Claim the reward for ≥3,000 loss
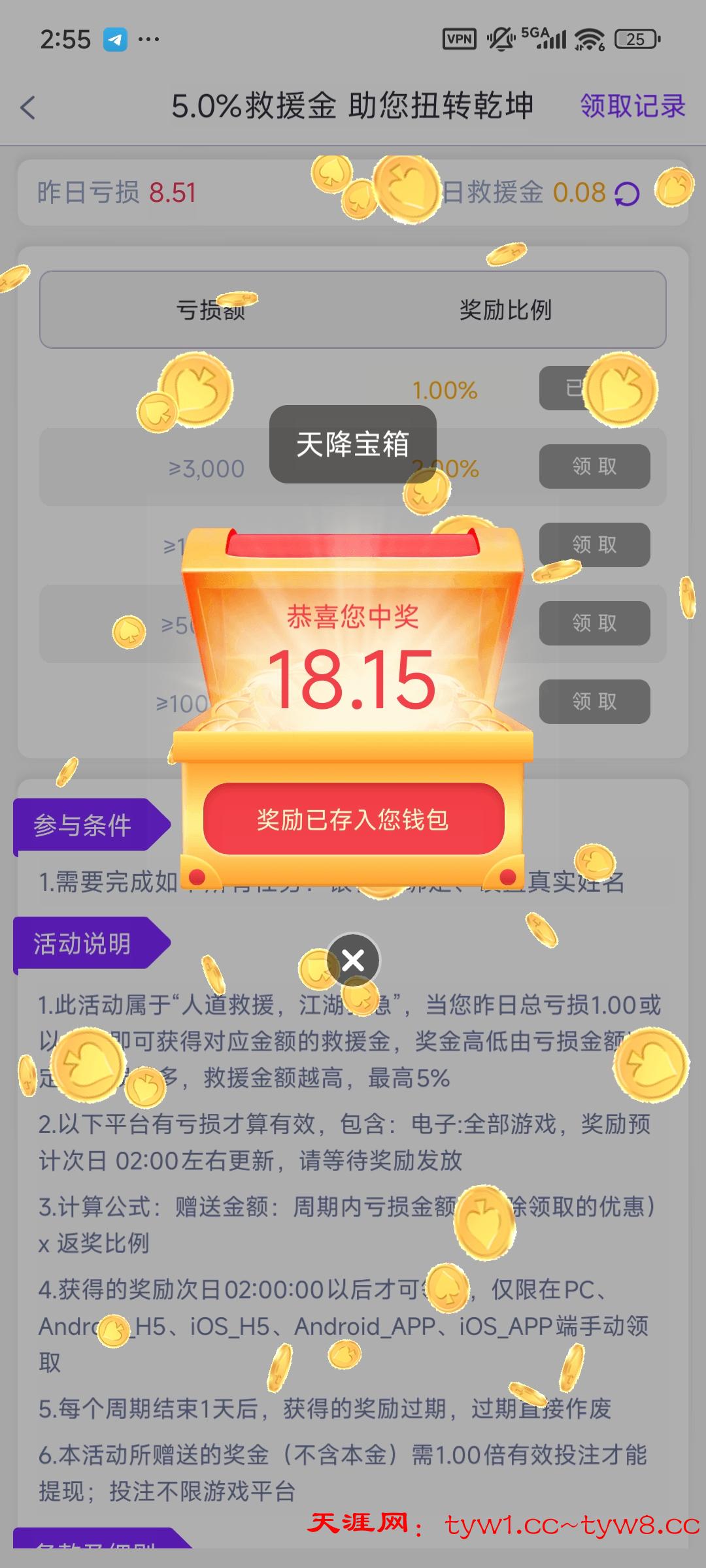 pyautogui.click(x=594, y=466)
